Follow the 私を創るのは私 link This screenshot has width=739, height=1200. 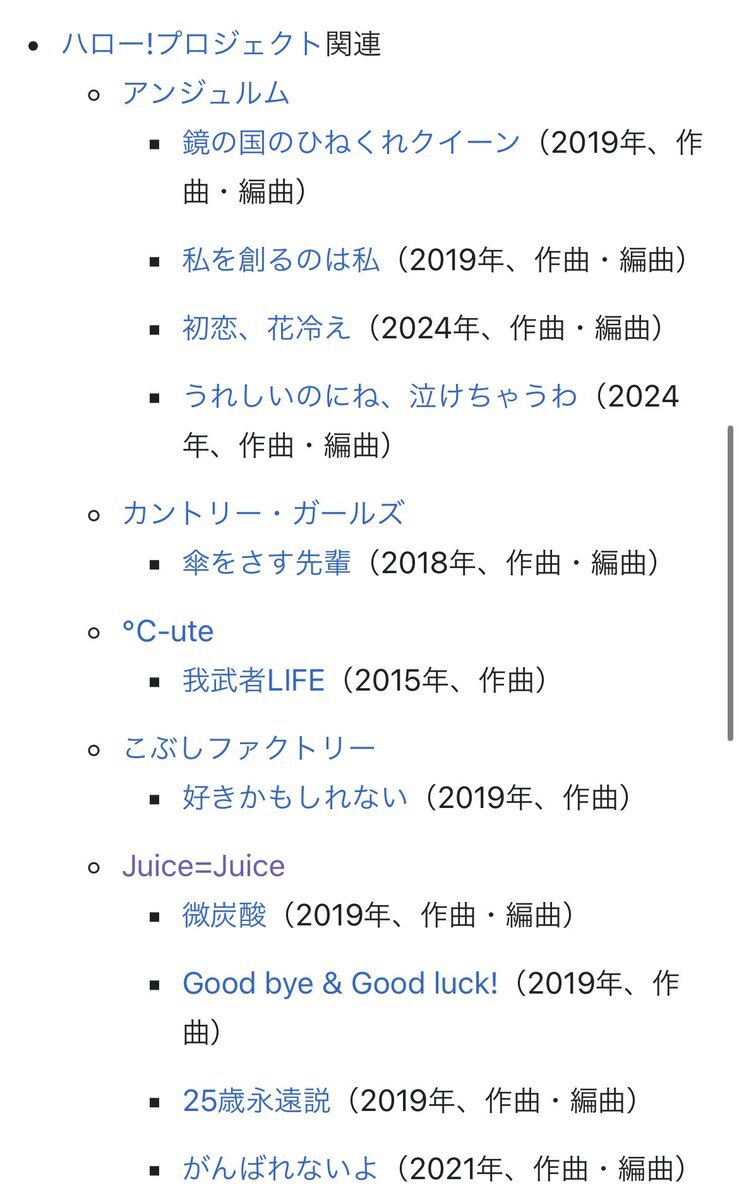pyautogui.click(x=281, y=261)
